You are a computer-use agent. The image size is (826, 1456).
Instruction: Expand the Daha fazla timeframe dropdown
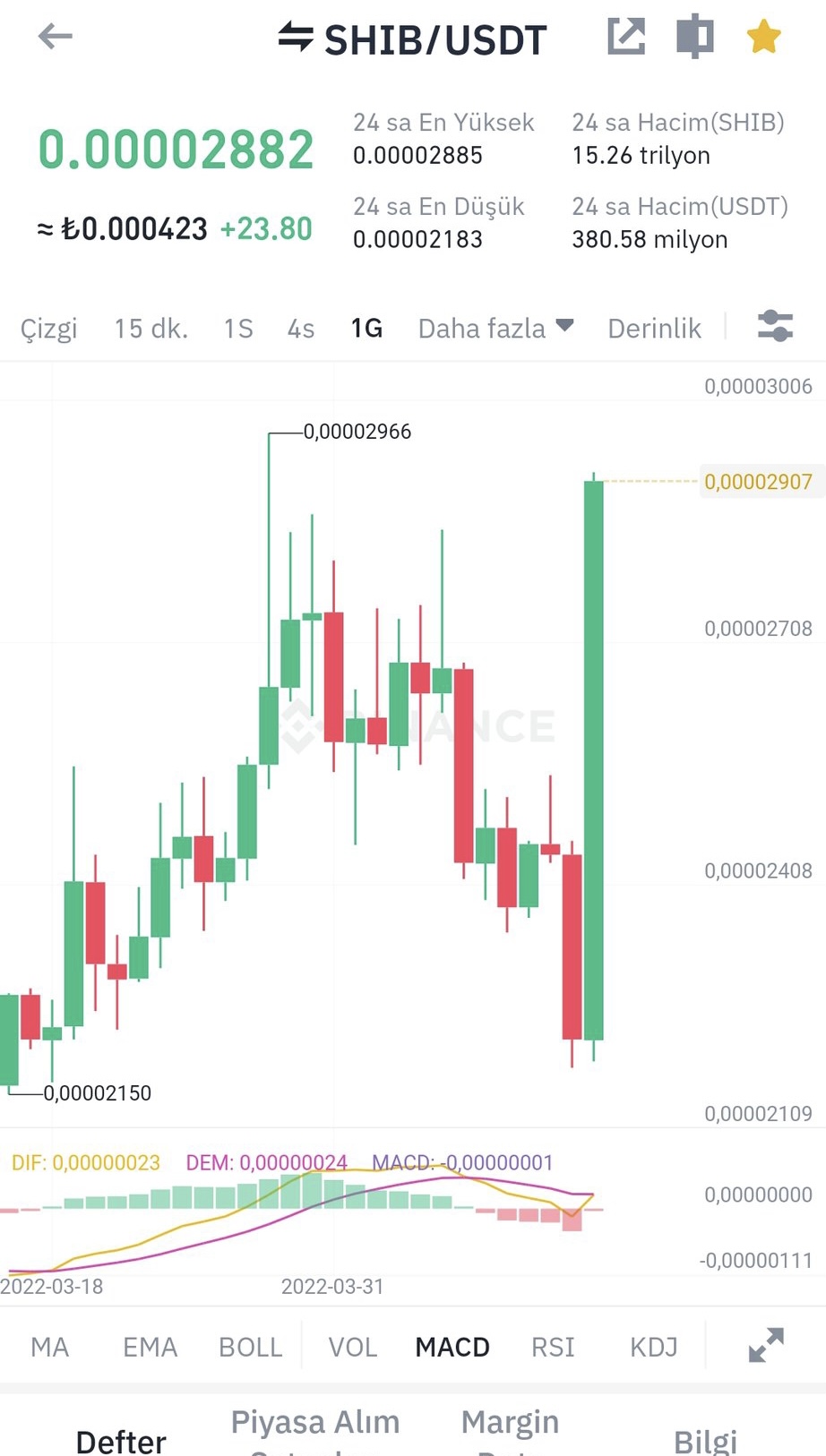[x=495, y=329]
